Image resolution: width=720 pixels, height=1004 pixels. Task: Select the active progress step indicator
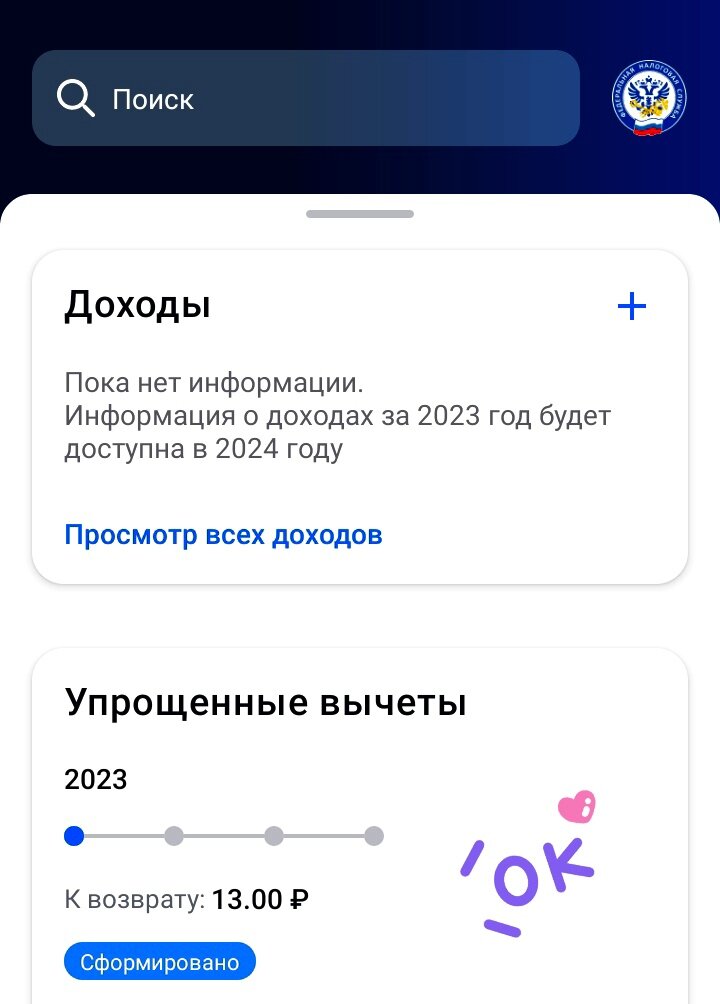coord(75,836)
